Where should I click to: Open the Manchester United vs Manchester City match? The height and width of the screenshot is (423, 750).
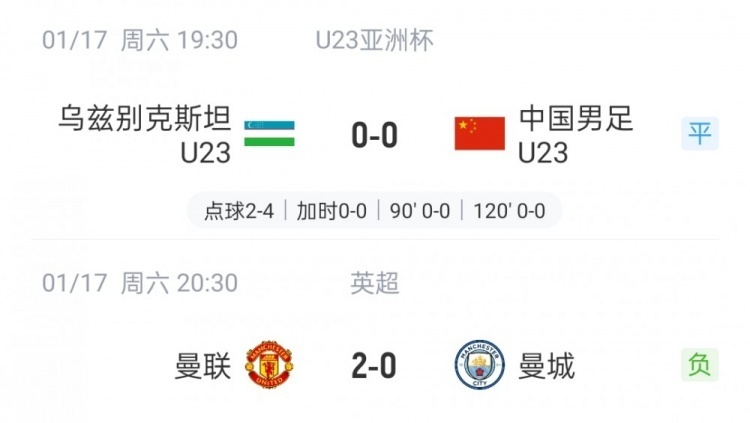click(x=374, y=366)
